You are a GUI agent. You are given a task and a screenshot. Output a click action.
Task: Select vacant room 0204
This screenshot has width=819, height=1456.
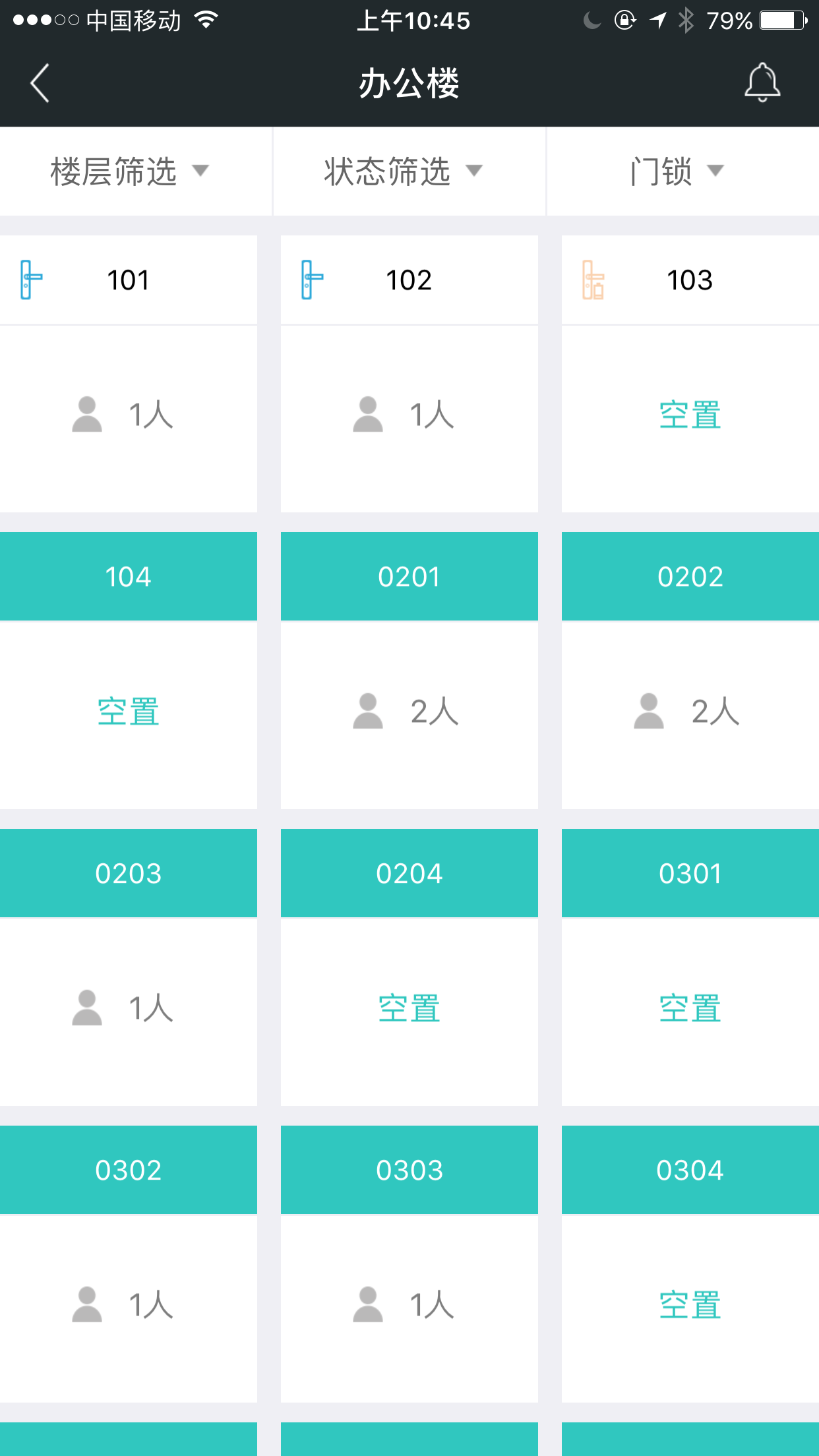point(409,967)
